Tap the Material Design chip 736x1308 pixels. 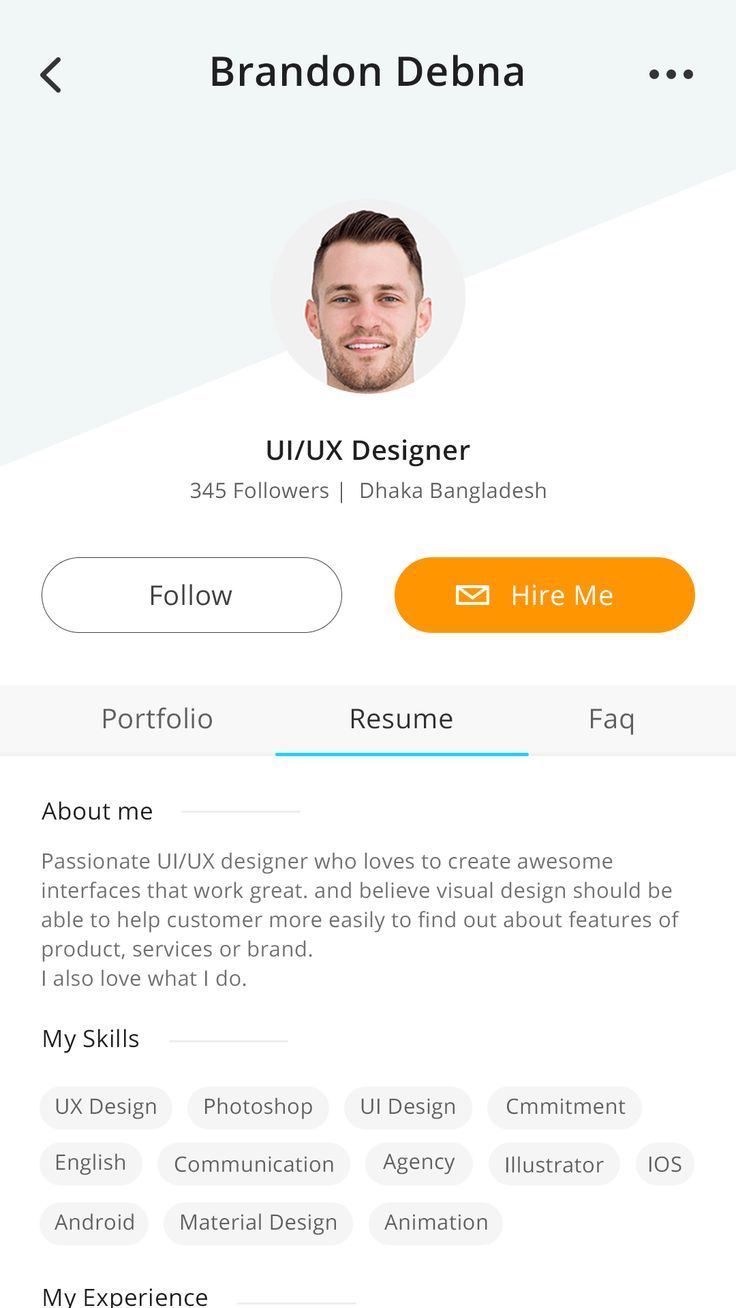click(258, 1223)
